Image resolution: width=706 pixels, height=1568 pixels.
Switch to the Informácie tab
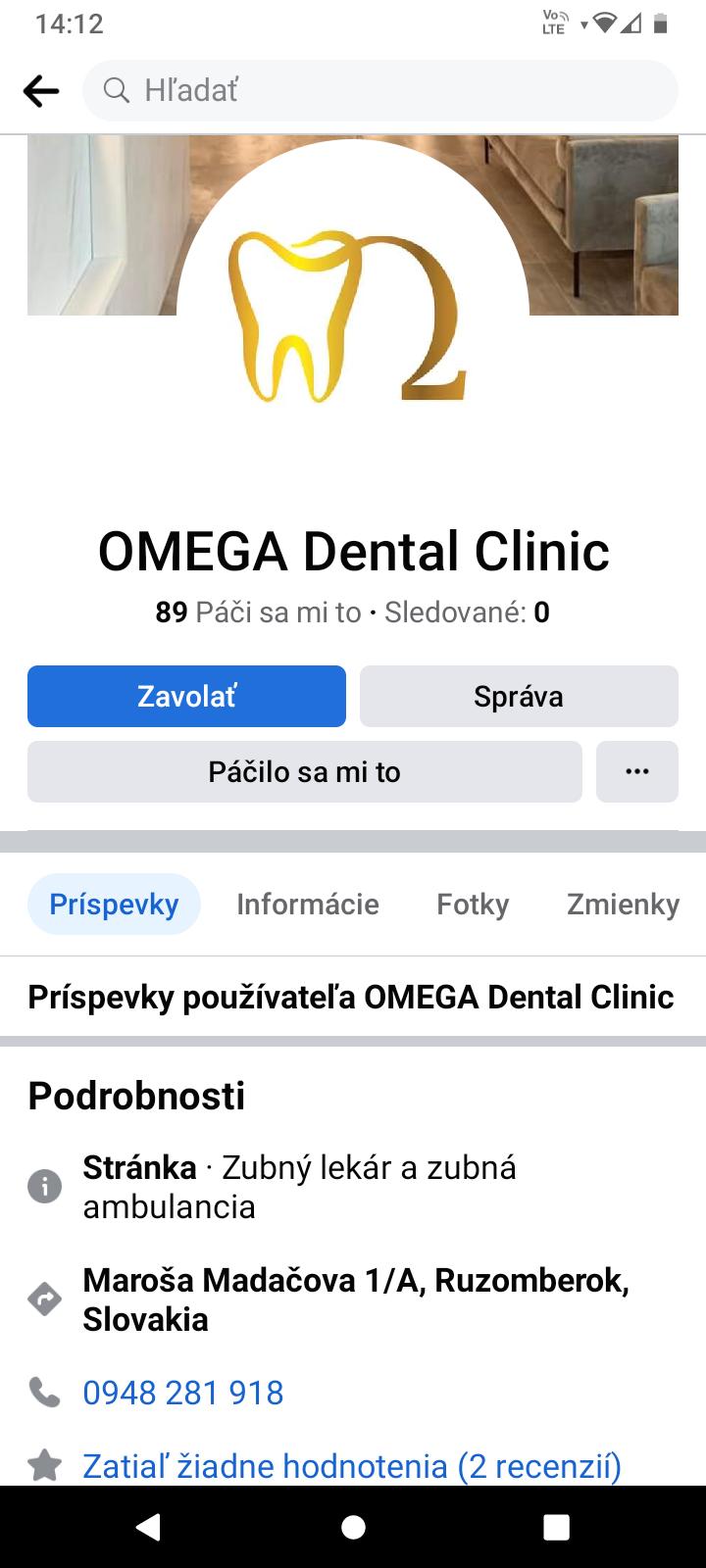coord(308,904)
